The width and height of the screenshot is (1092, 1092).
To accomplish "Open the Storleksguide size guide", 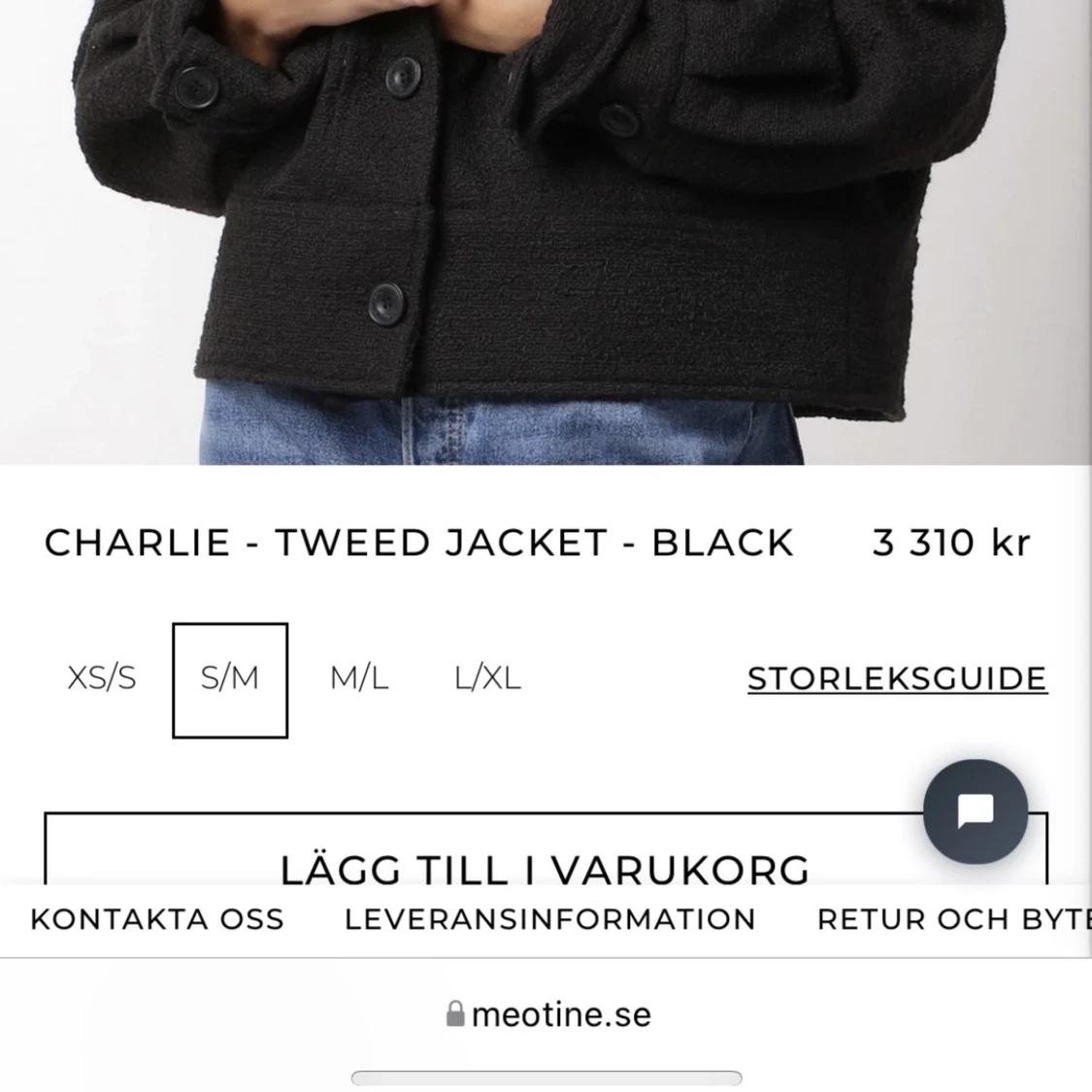I will pos(897,678).
